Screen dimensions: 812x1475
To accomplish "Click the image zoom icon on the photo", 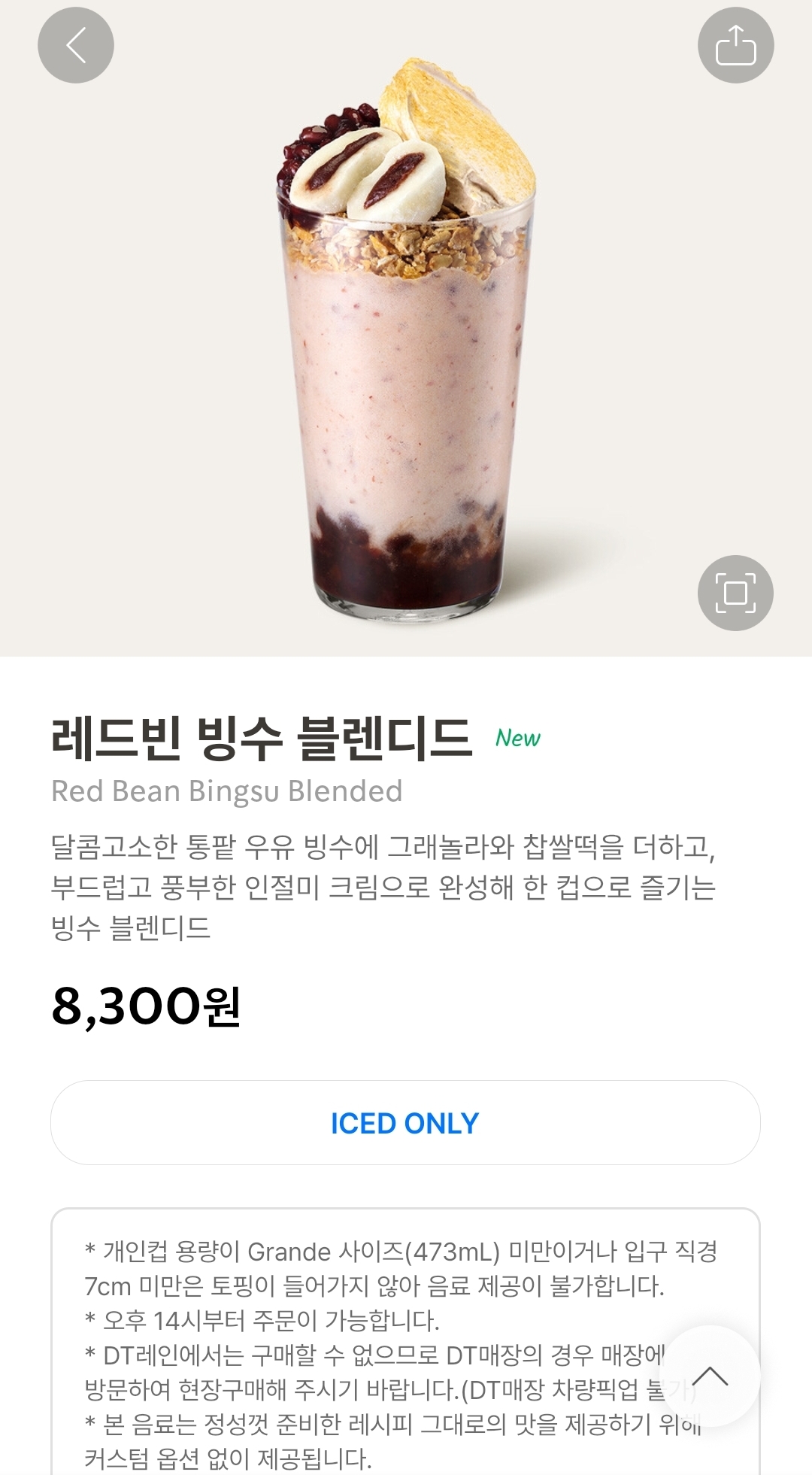I will [x=735, y=592].
